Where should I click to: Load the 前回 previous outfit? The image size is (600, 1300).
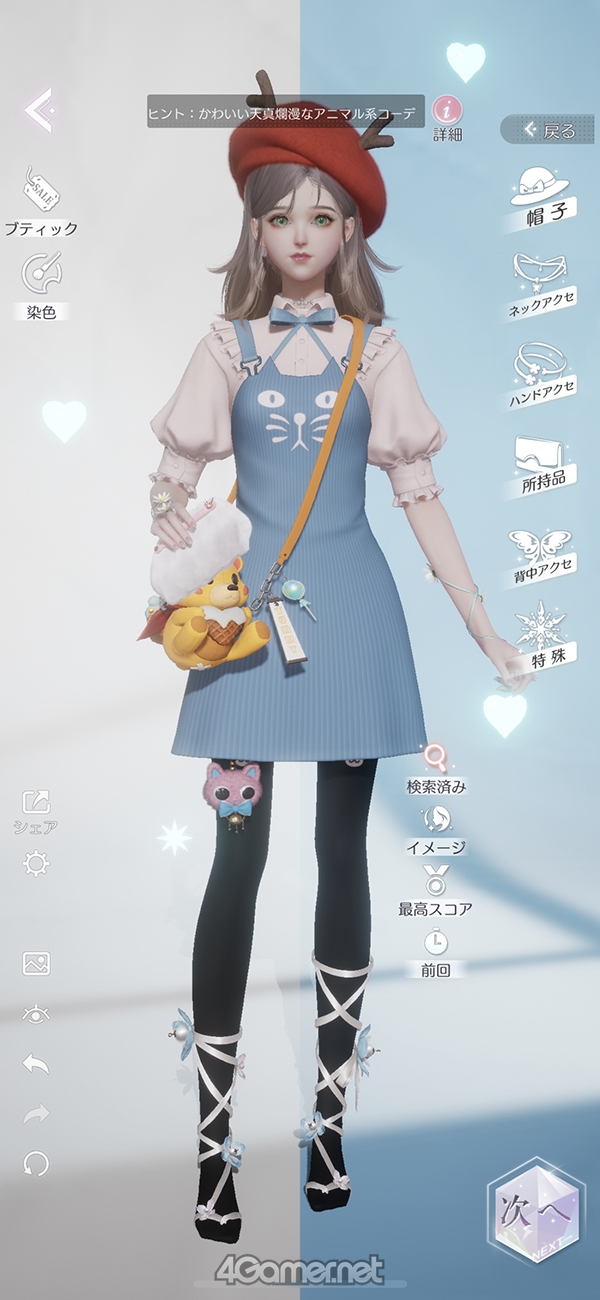(x=436, y=954)
